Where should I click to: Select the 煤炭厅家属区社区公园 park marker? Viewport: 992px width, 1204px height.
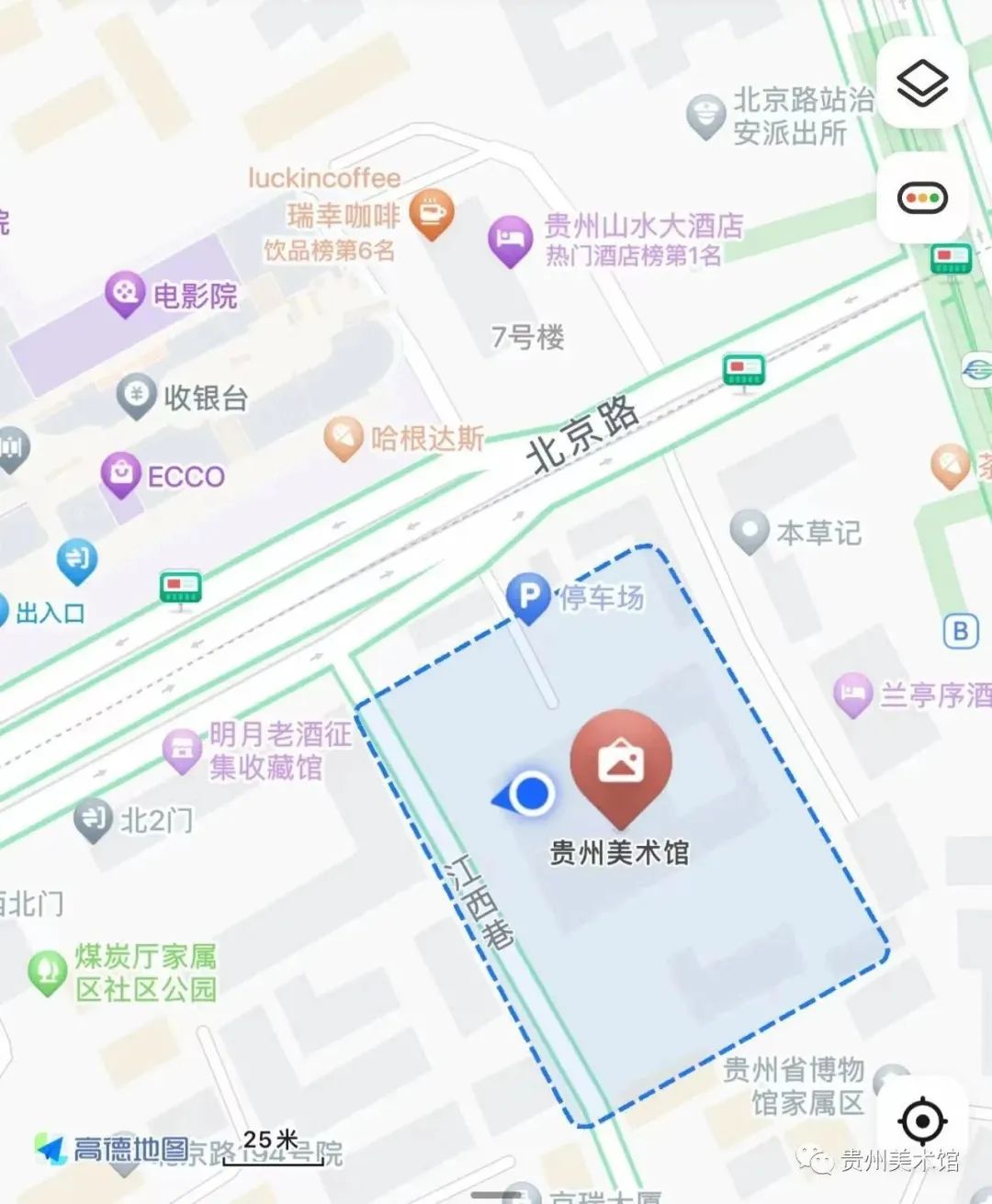pyautogui.click(x=47, y=972)
